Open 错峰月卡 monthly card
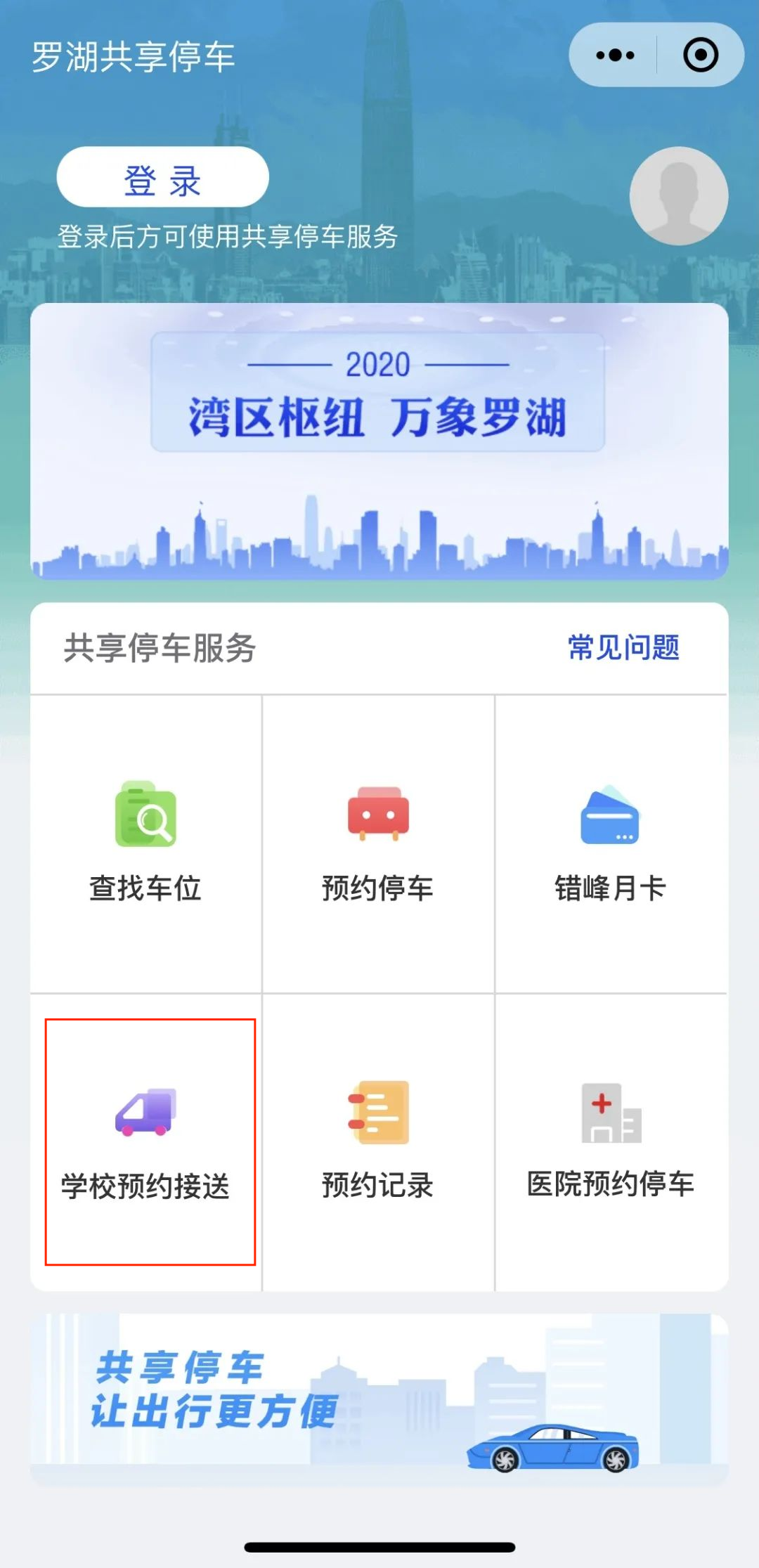 click(610, 843)
